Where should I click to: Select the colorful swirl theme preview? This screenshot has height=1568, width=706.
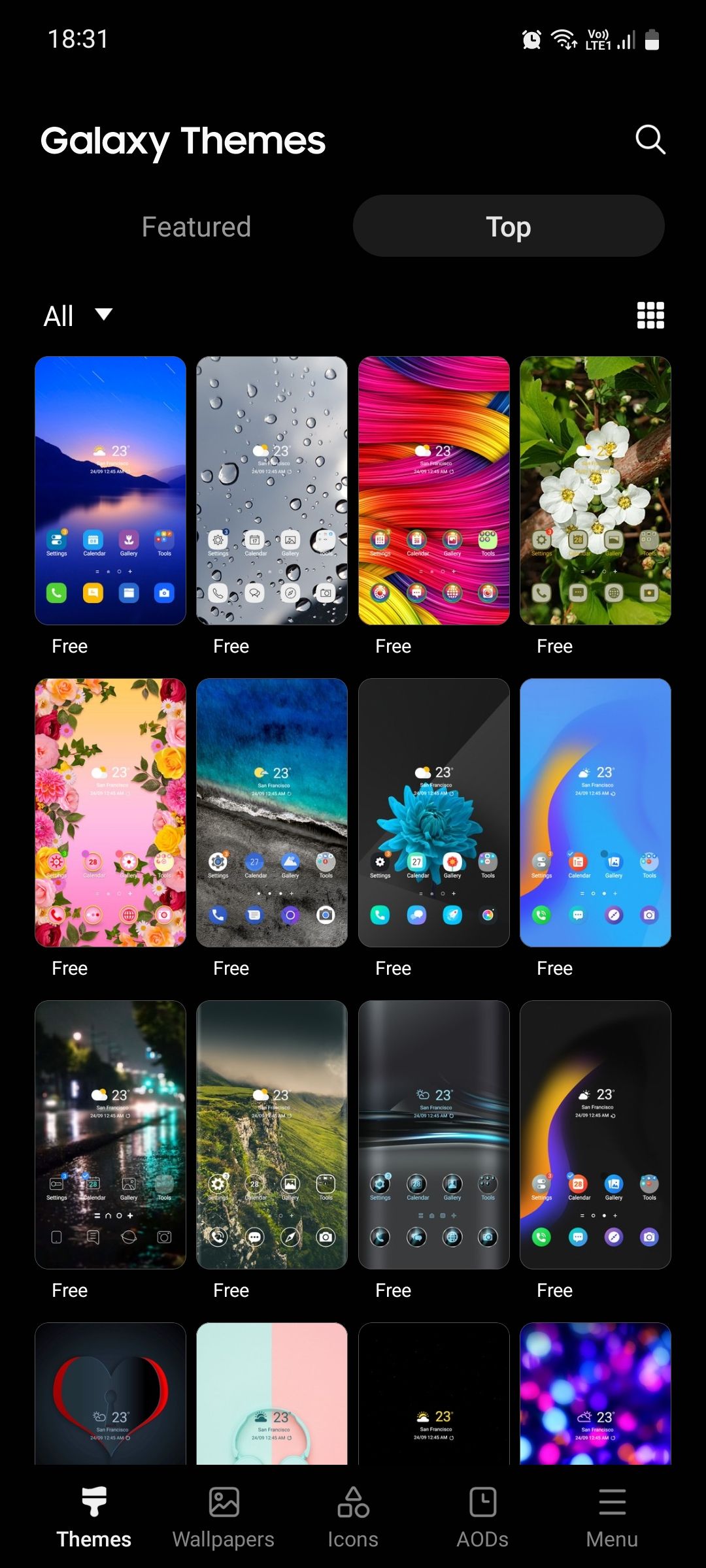(433, 489)
